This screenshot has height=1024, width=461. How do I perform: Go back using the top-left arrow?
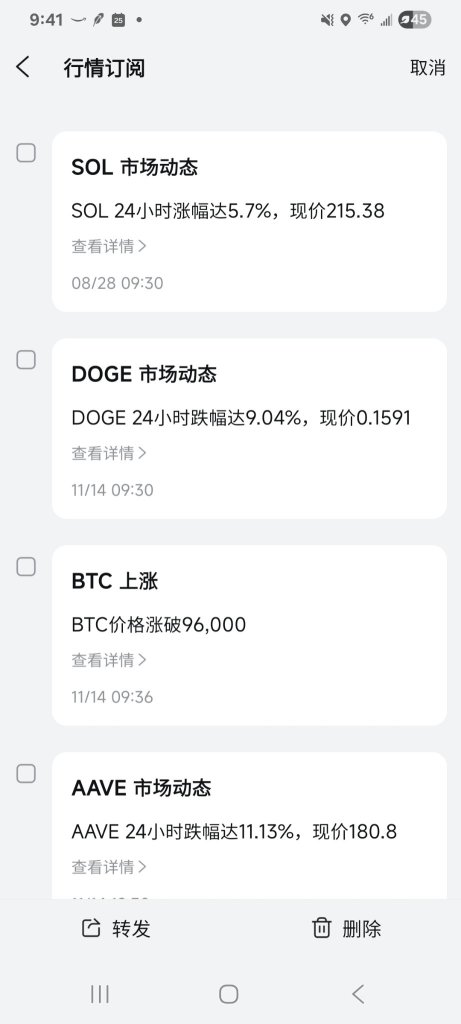pos(24,67)
